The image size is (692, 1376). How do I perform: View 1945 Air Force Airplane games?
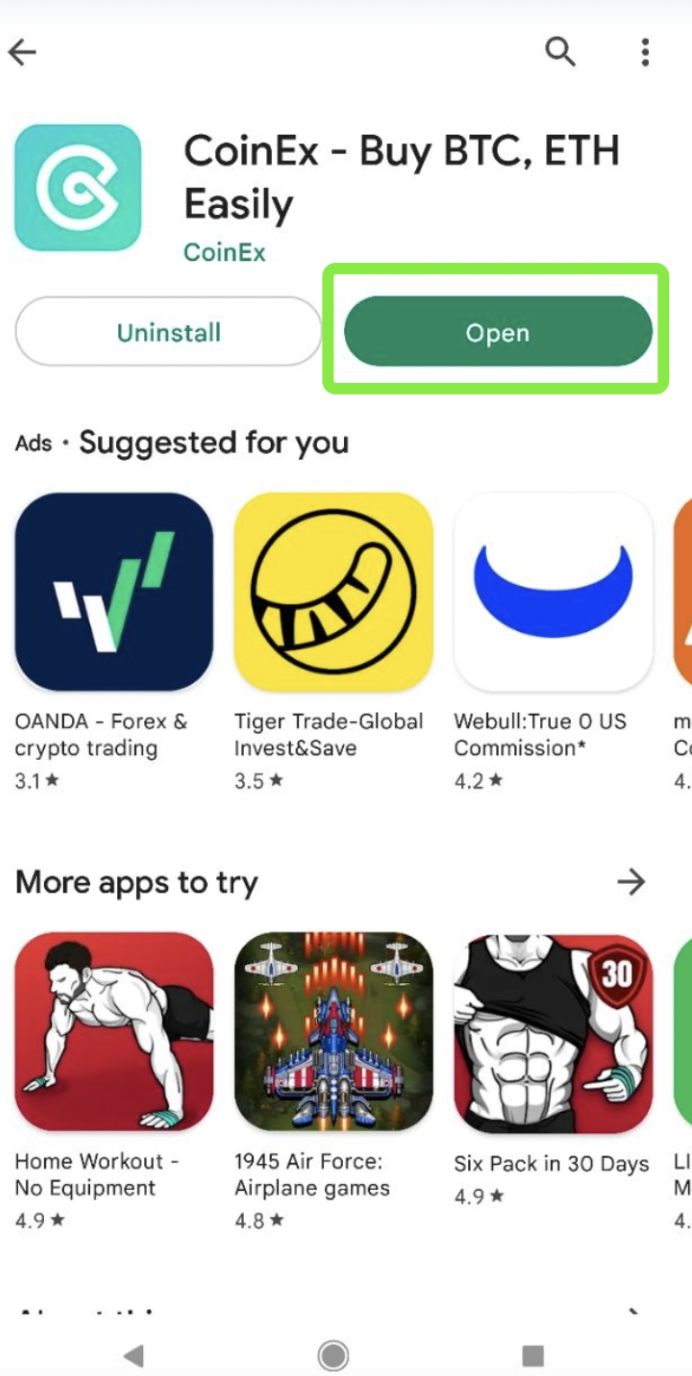(x=333, y=1031)
